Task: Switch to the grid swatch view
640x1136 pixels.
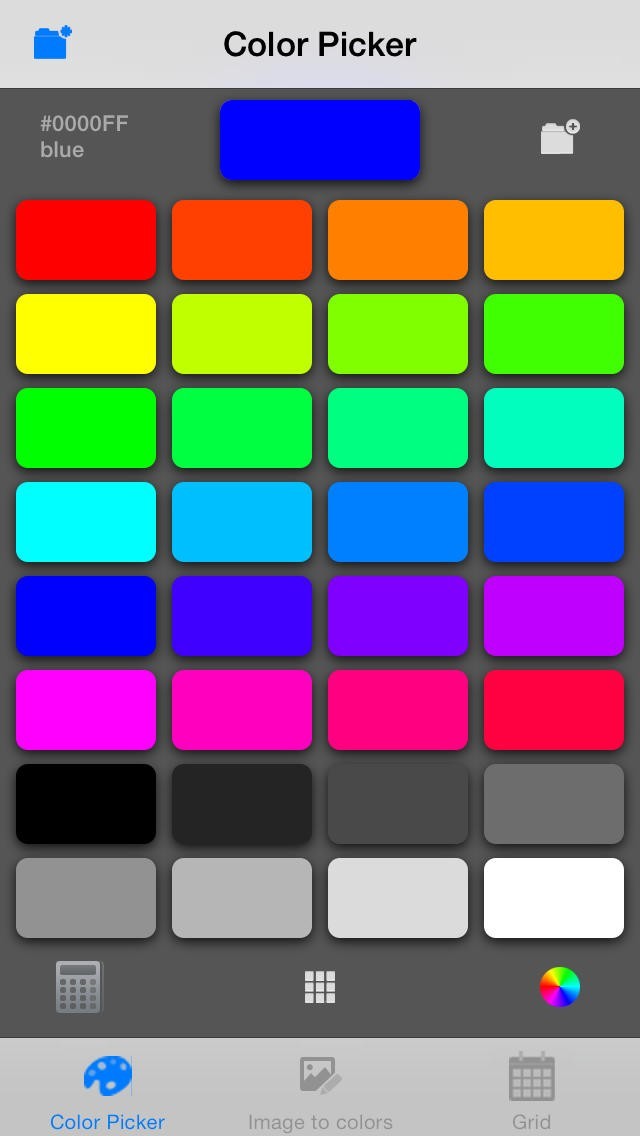Action: pyautogui.click(x=320, y=987)
